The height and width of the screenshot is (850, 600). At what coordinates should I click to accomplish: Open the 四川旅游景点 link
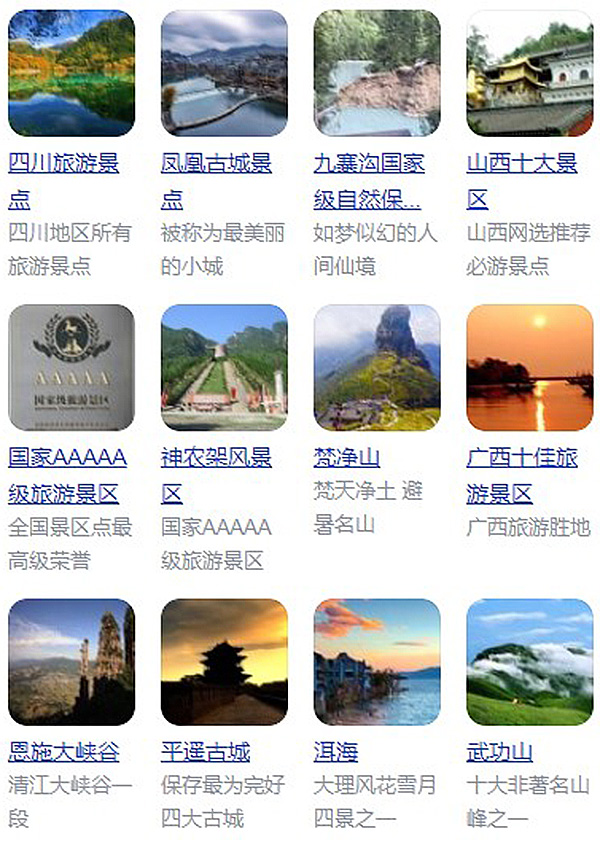[x=63, y=164]
